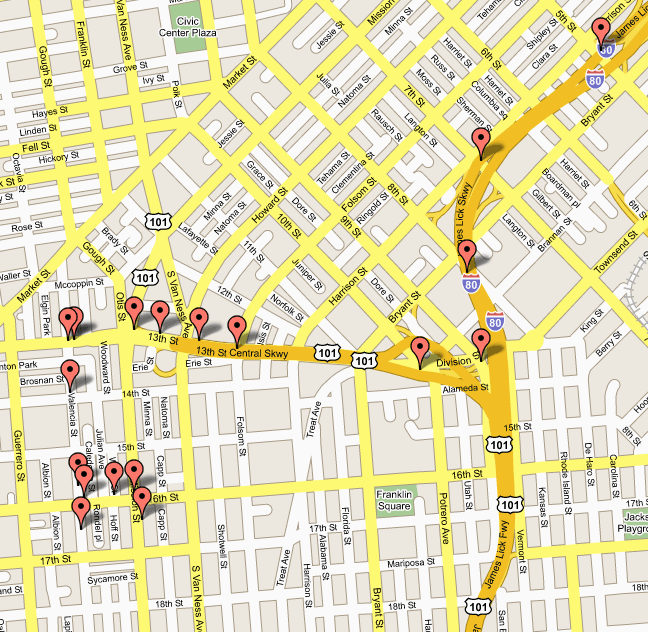This screenshot has width=648, height=632.
Task: Select the pin at Bryant St and Division
Action: 421,349
